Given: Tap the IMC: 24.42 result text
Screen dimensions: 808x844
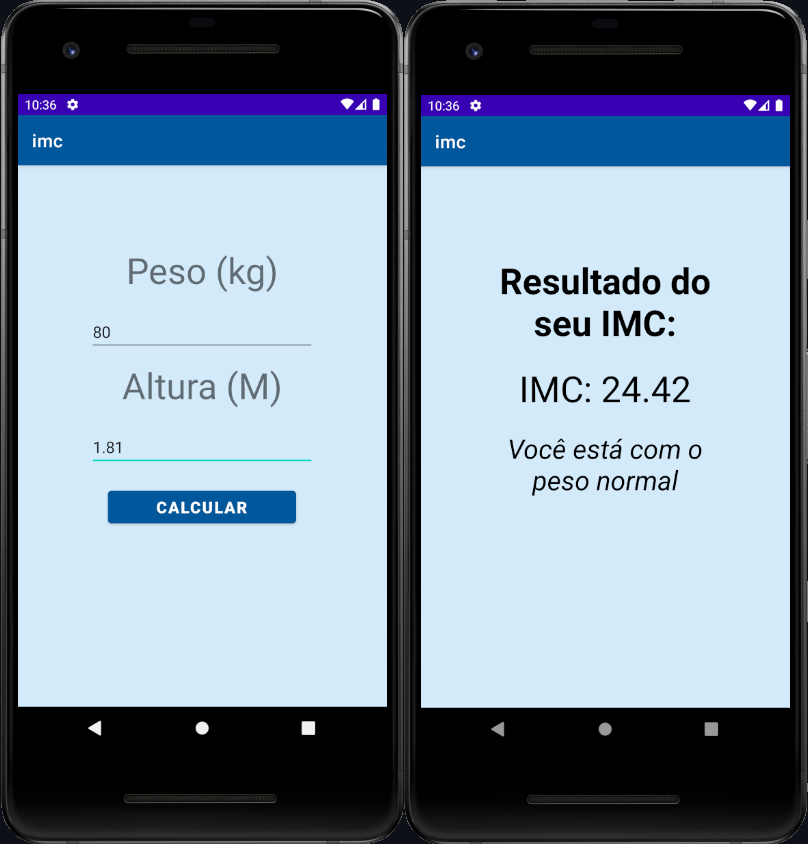Looking at the screenshot, I should point(604,390).
